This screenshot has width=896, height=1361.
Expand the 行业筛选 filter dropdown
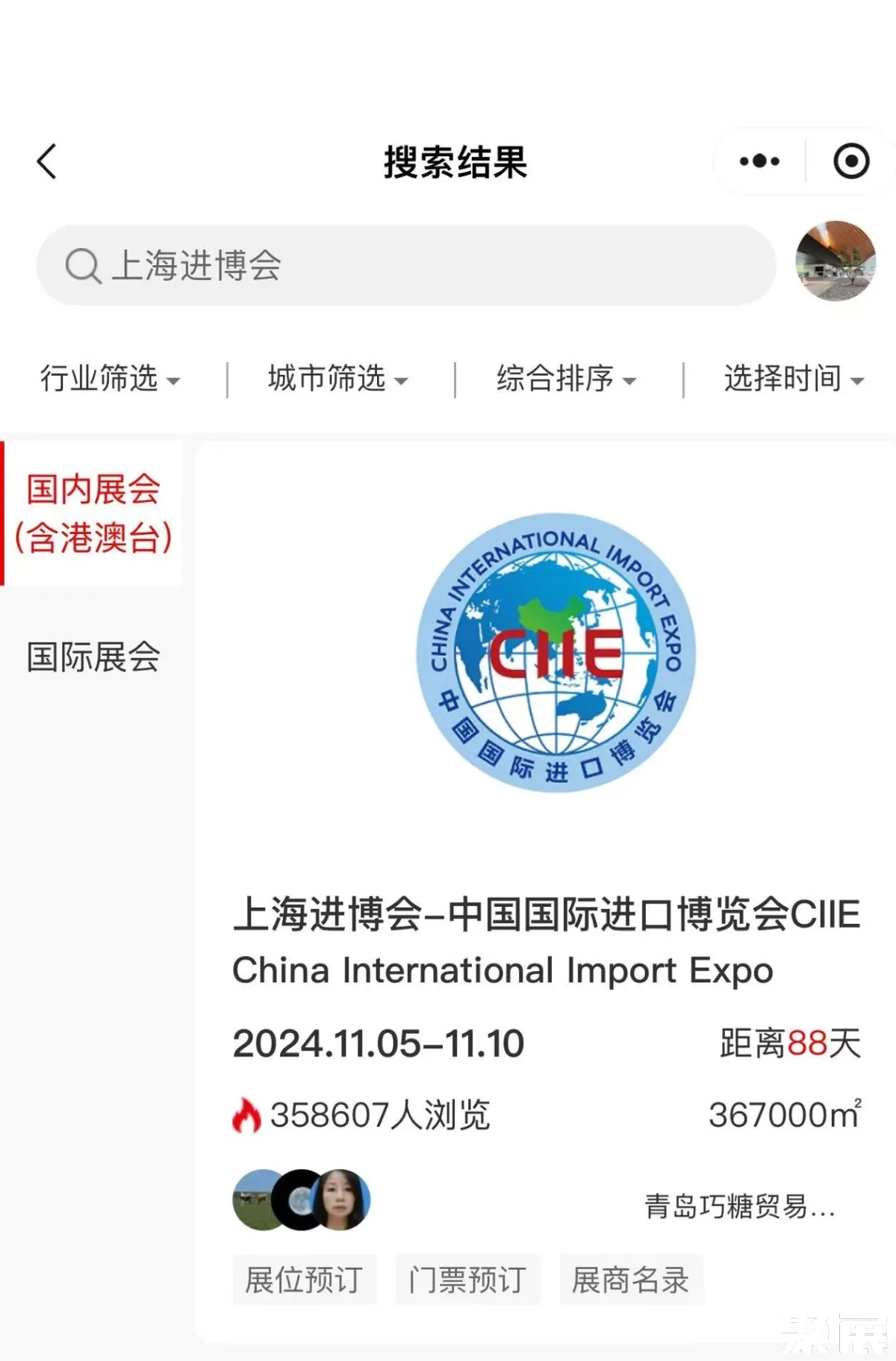click(110, 379)
